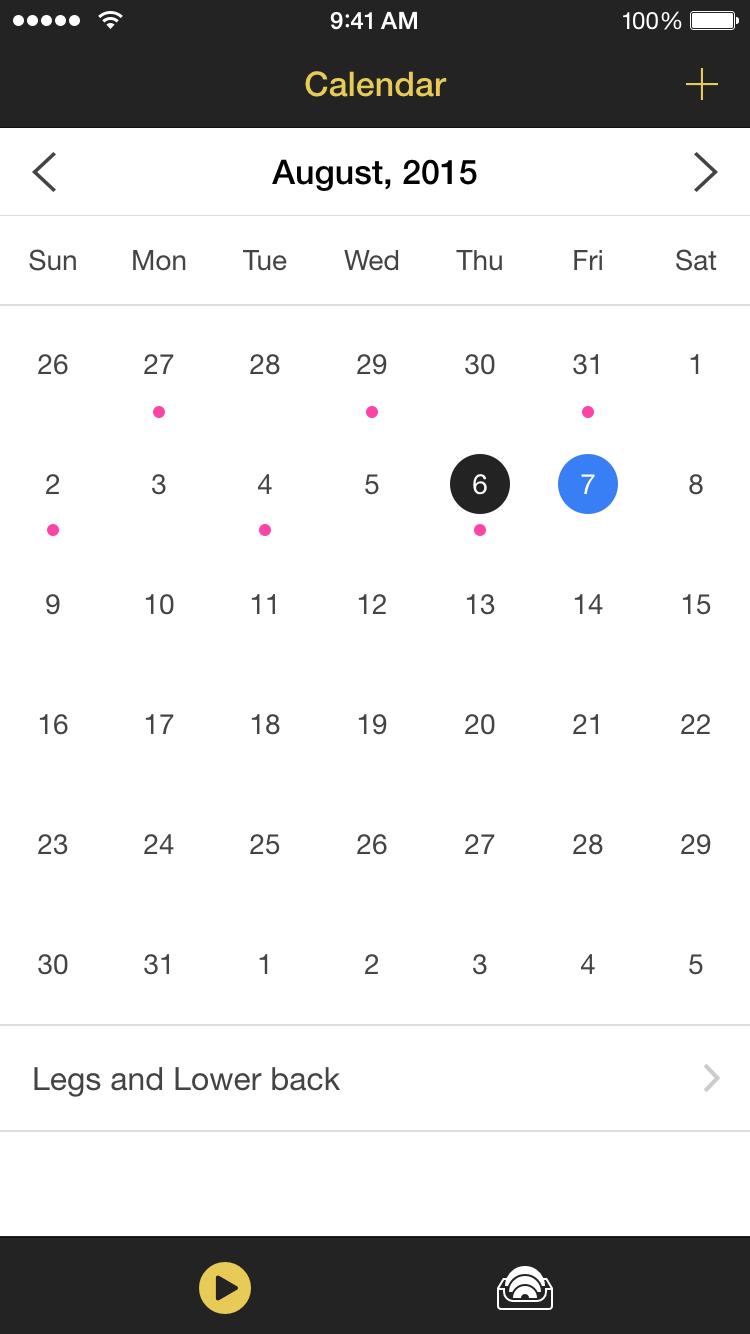
Task: Select the highlighted date August 7
Action: (587, 484)
